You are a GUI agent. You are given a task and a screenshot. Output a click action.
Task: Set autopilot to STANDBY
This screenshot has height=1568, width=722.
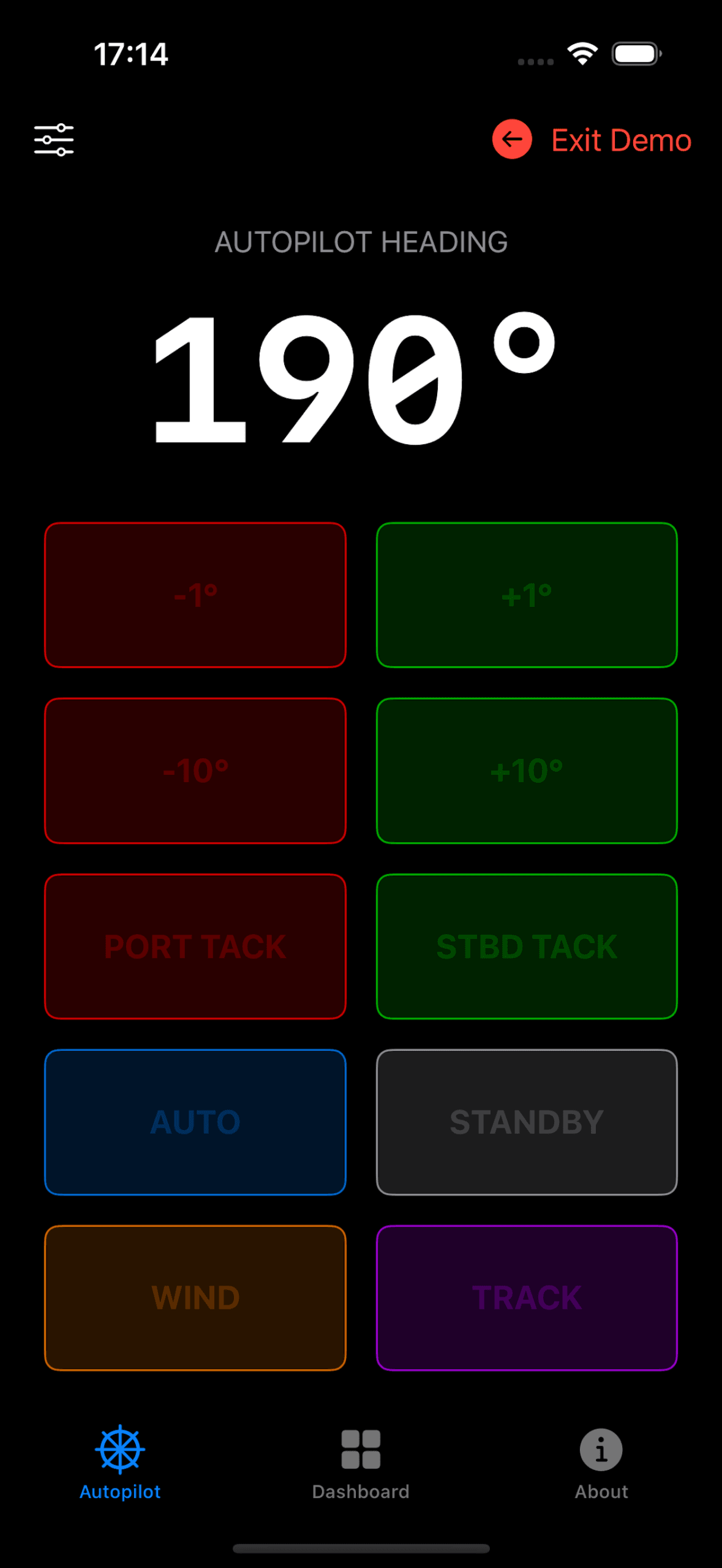pos(527,1122)
